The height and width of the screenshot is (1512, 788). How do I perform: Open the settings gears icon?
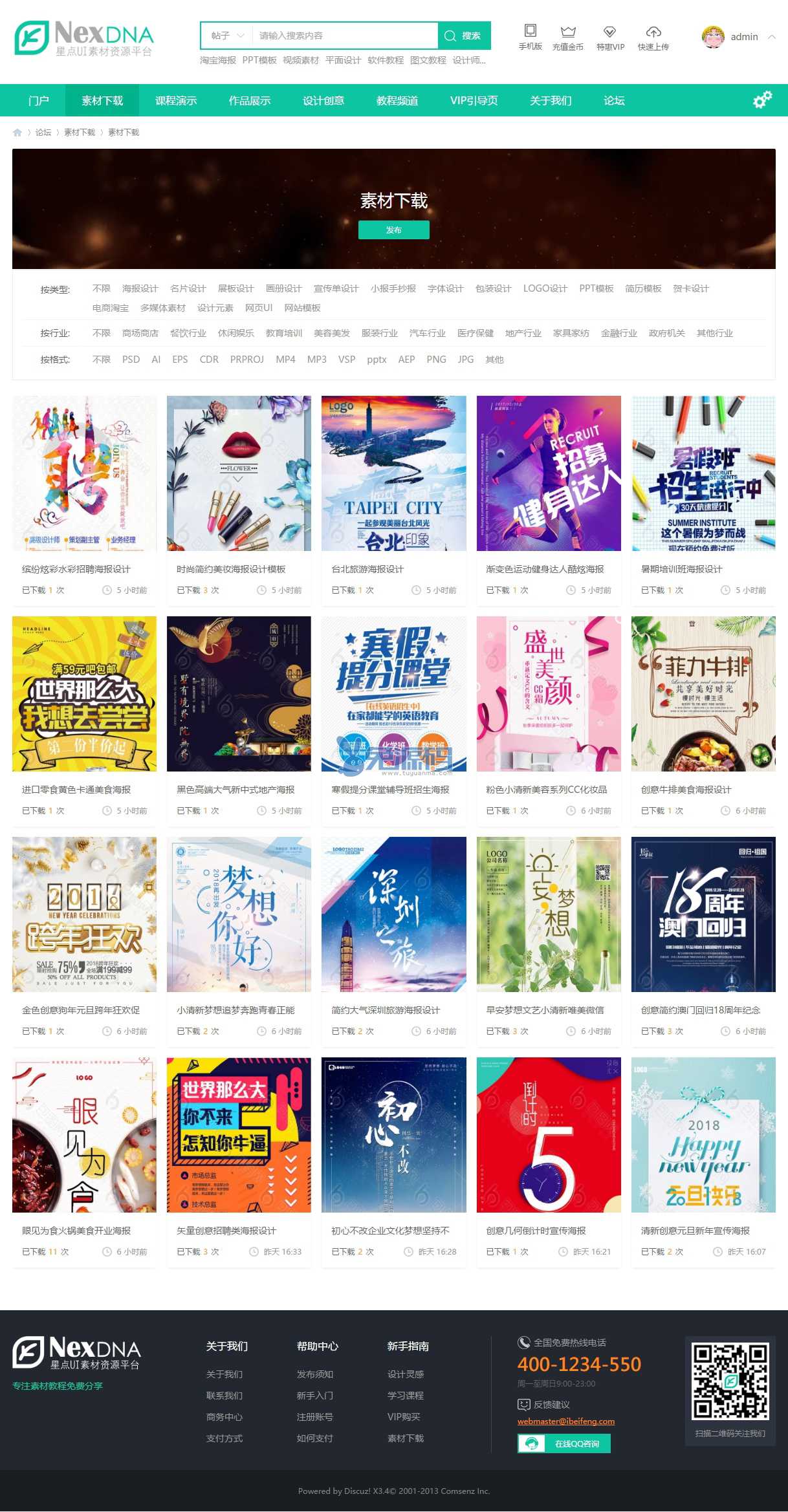tap(762, 100)
